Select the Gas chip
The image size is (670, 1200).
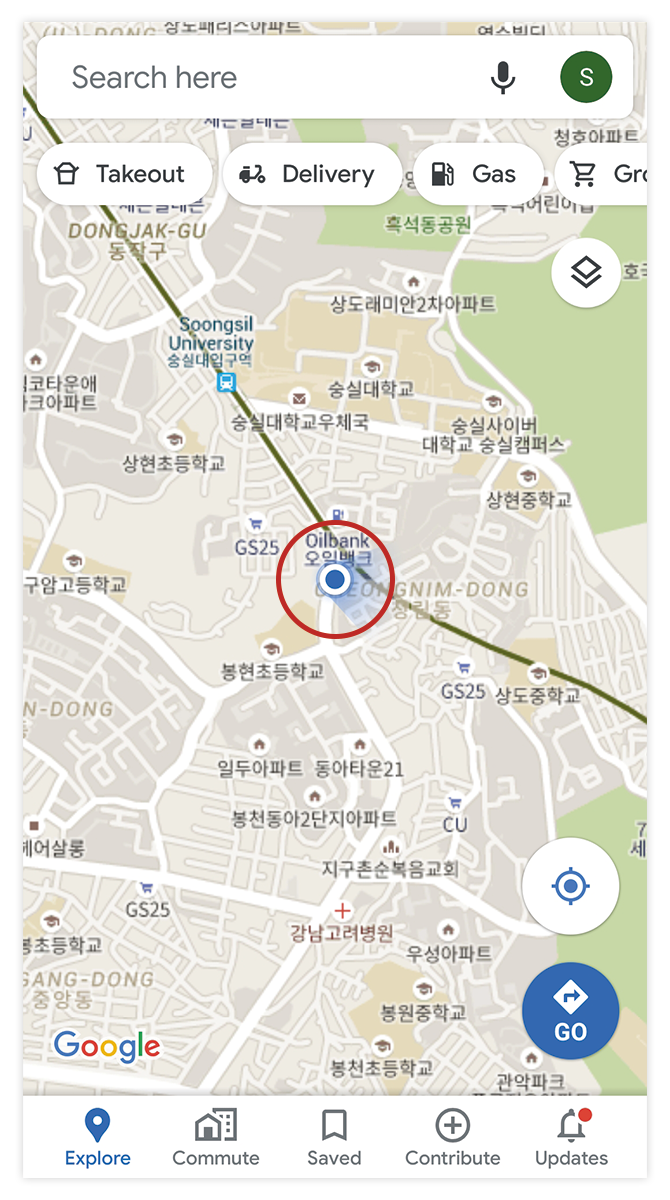coord(478,174)
